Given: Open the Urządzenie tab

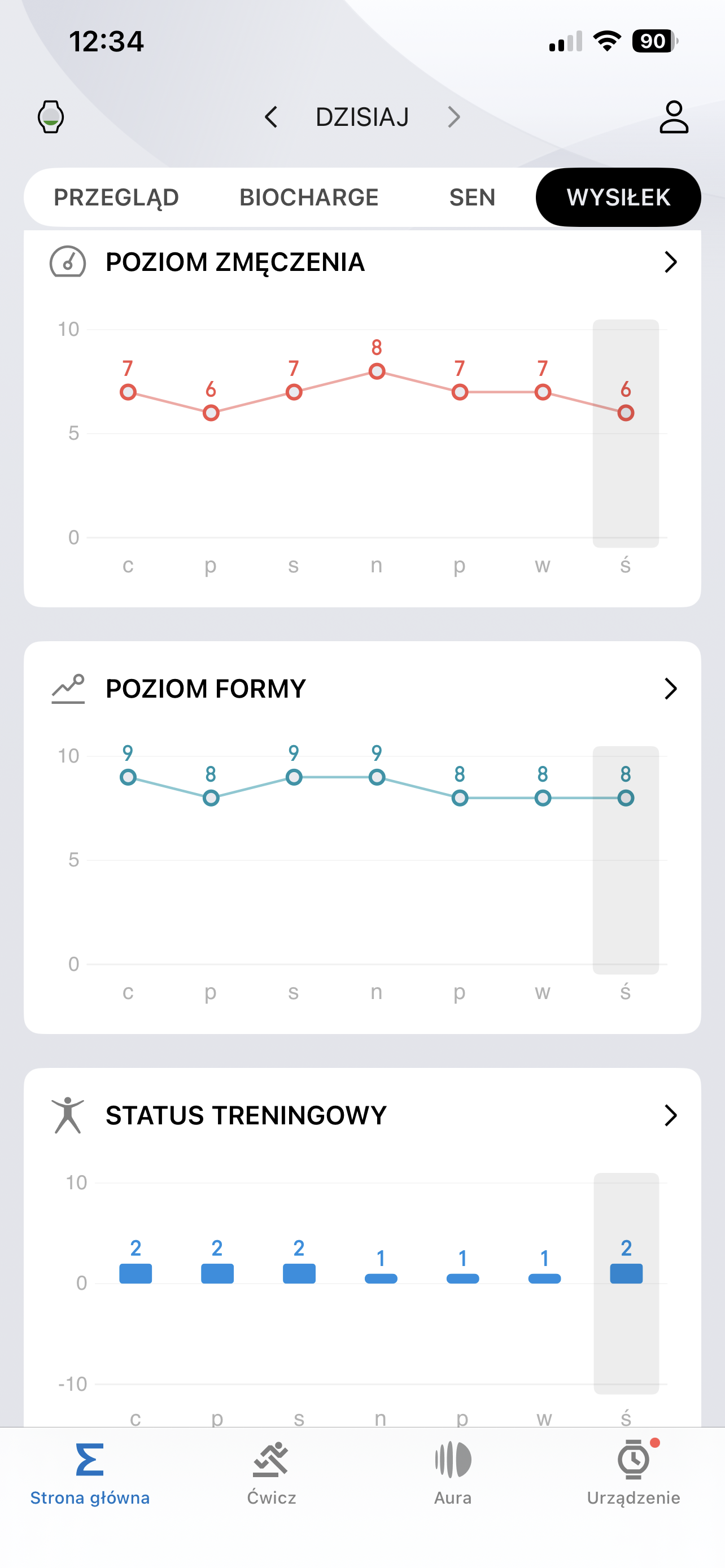Looking at the screenshot, I should [x=634, y=1473].
